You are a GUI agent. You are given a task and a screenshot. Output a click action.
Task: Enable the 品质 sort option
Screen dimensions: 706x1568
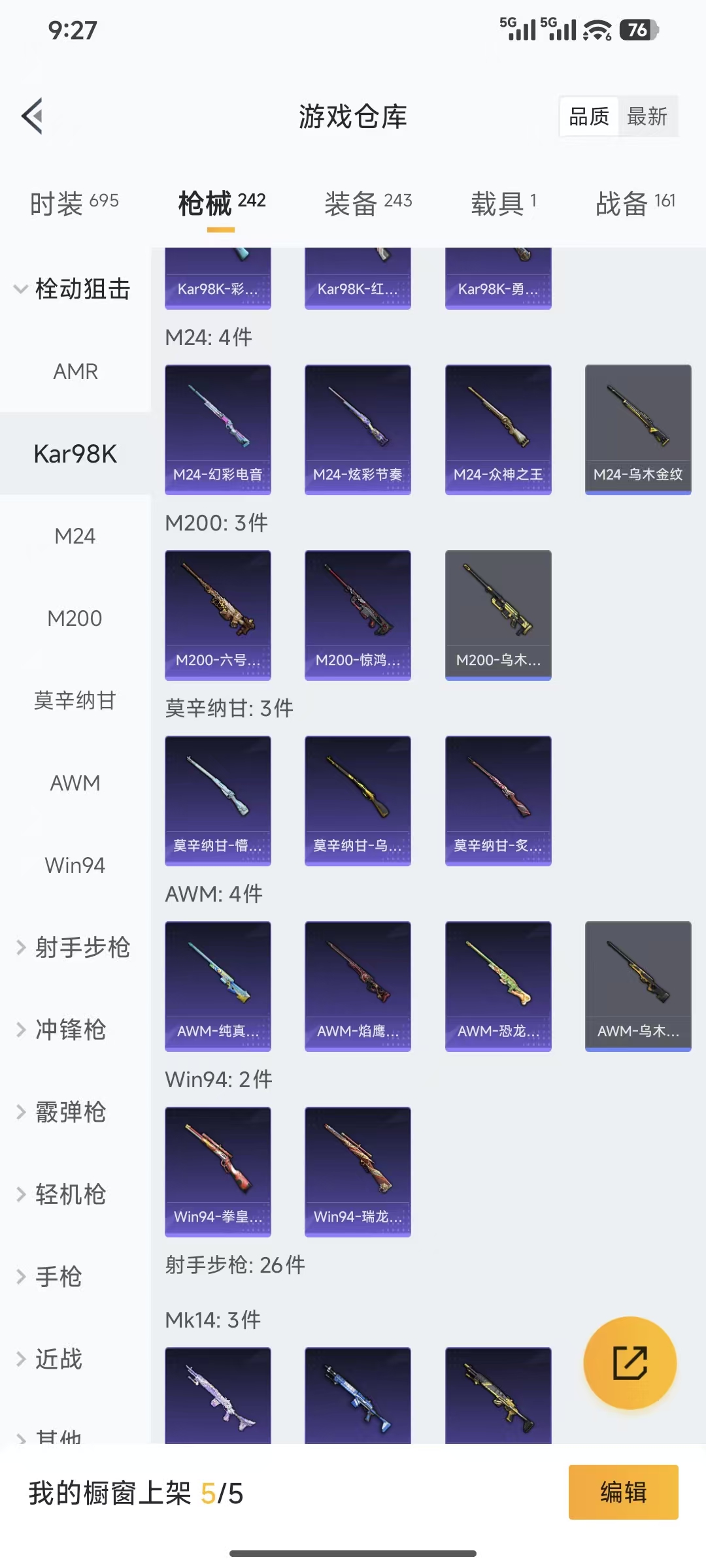click(586, 116)
